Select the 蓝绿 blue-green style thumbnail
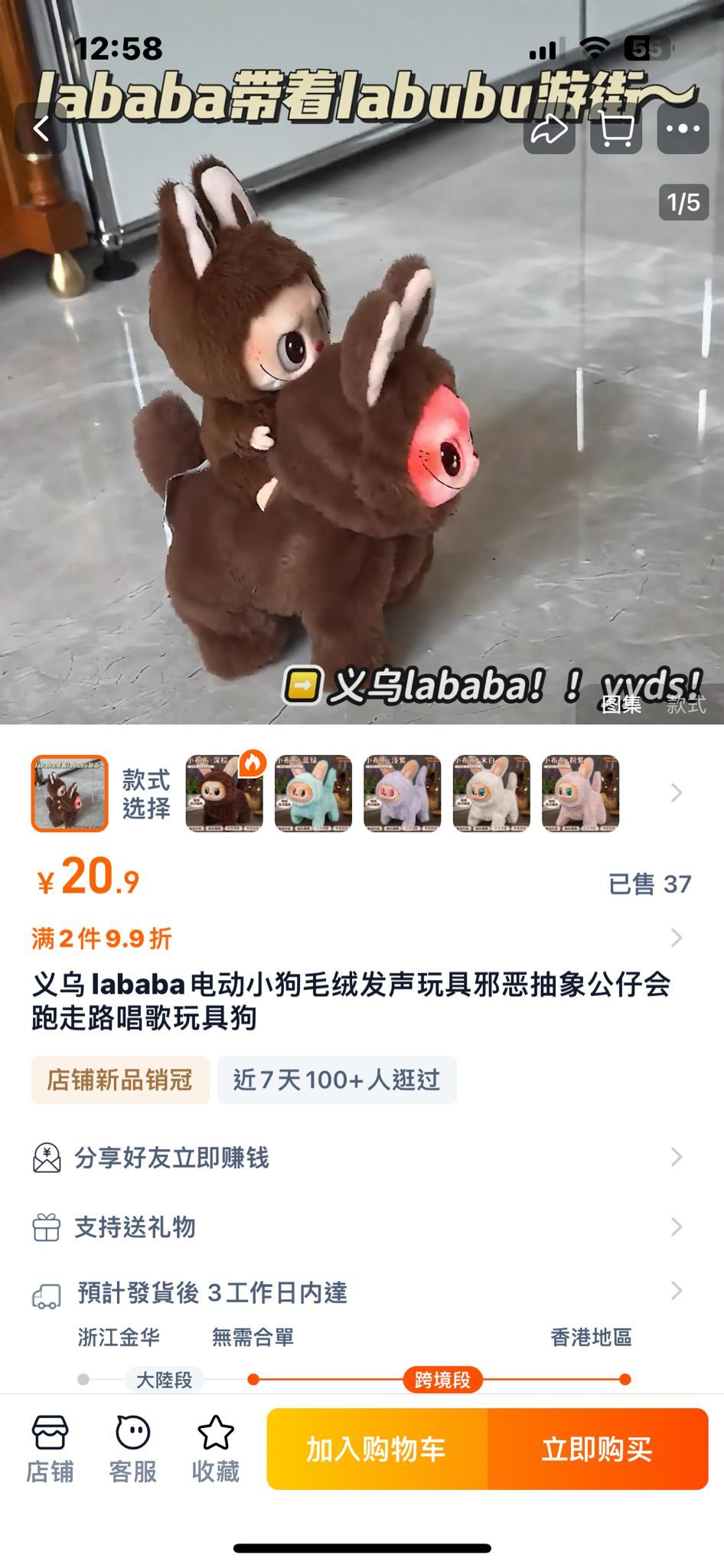The image size is (724, 1568). (x=313, y=793)
